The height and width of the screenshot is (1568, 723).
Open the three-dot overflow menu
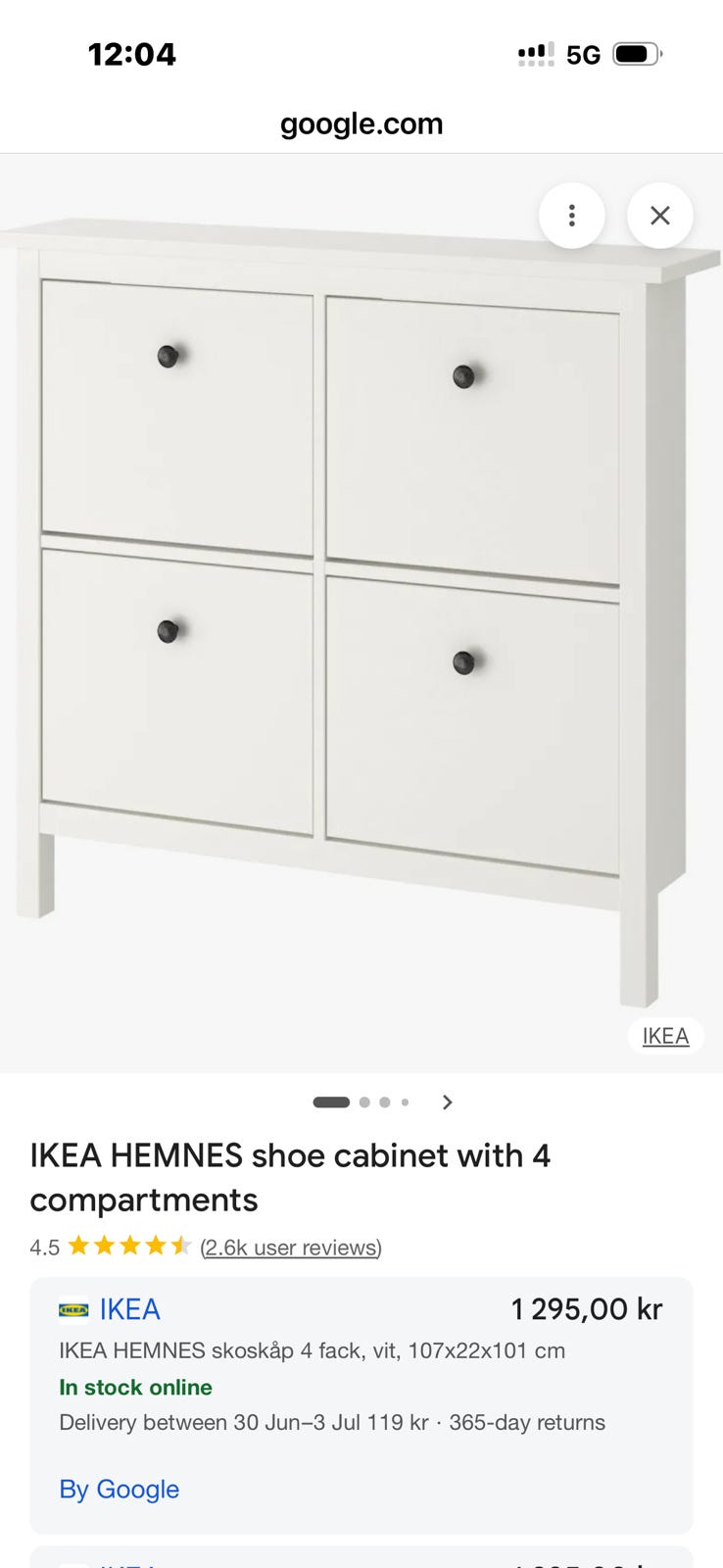[x=571, y=216]
